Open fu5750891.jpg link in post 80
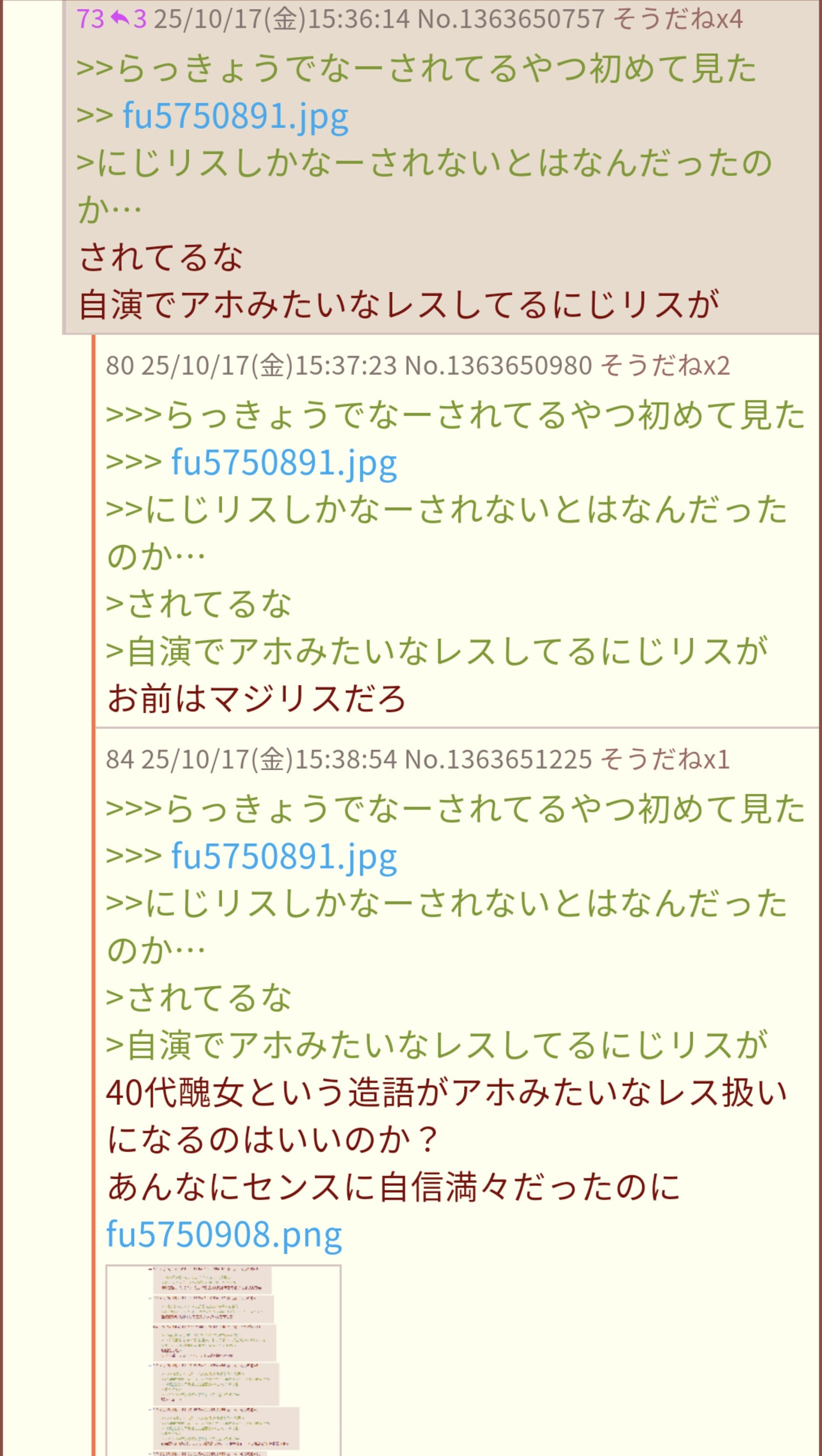 coord(283,462)
